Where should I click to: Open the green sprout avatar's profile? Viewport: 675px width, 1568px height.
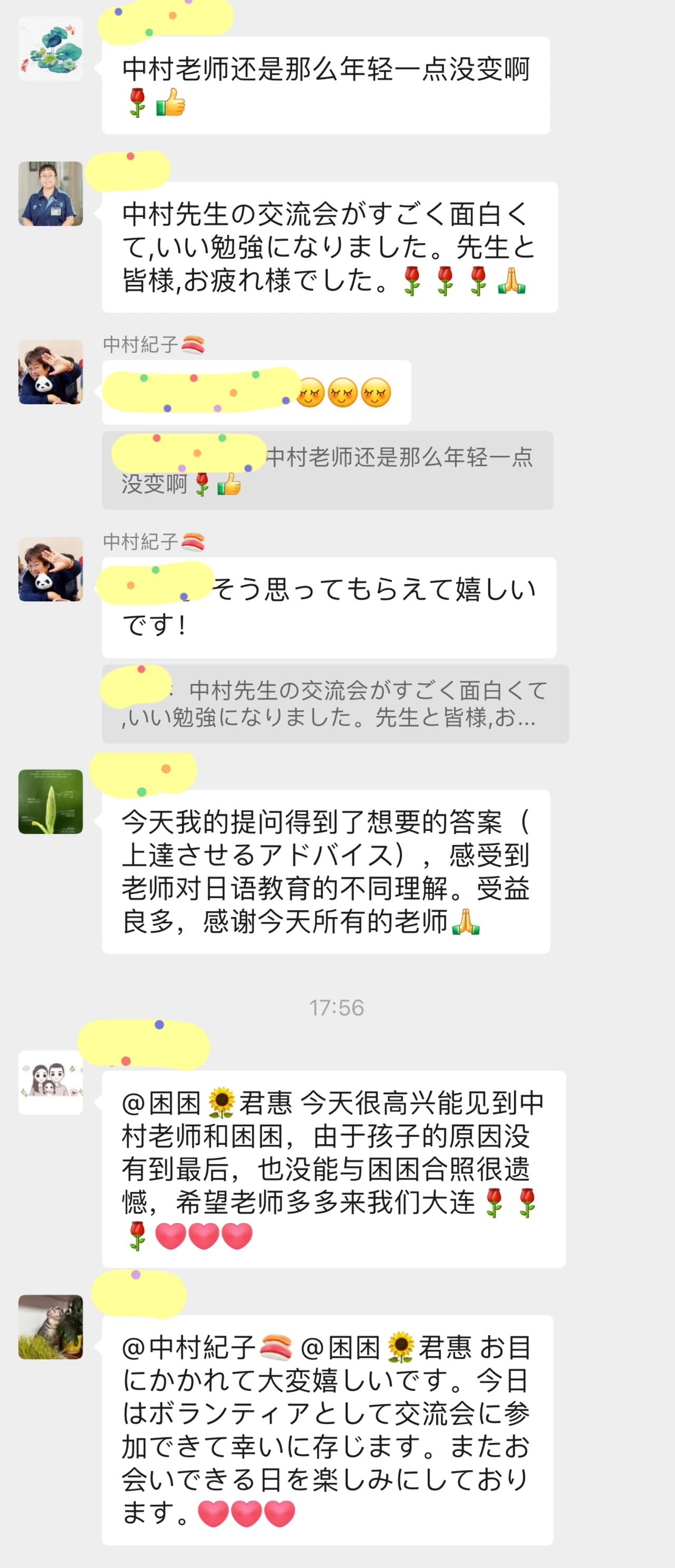[x=51, y=802]
